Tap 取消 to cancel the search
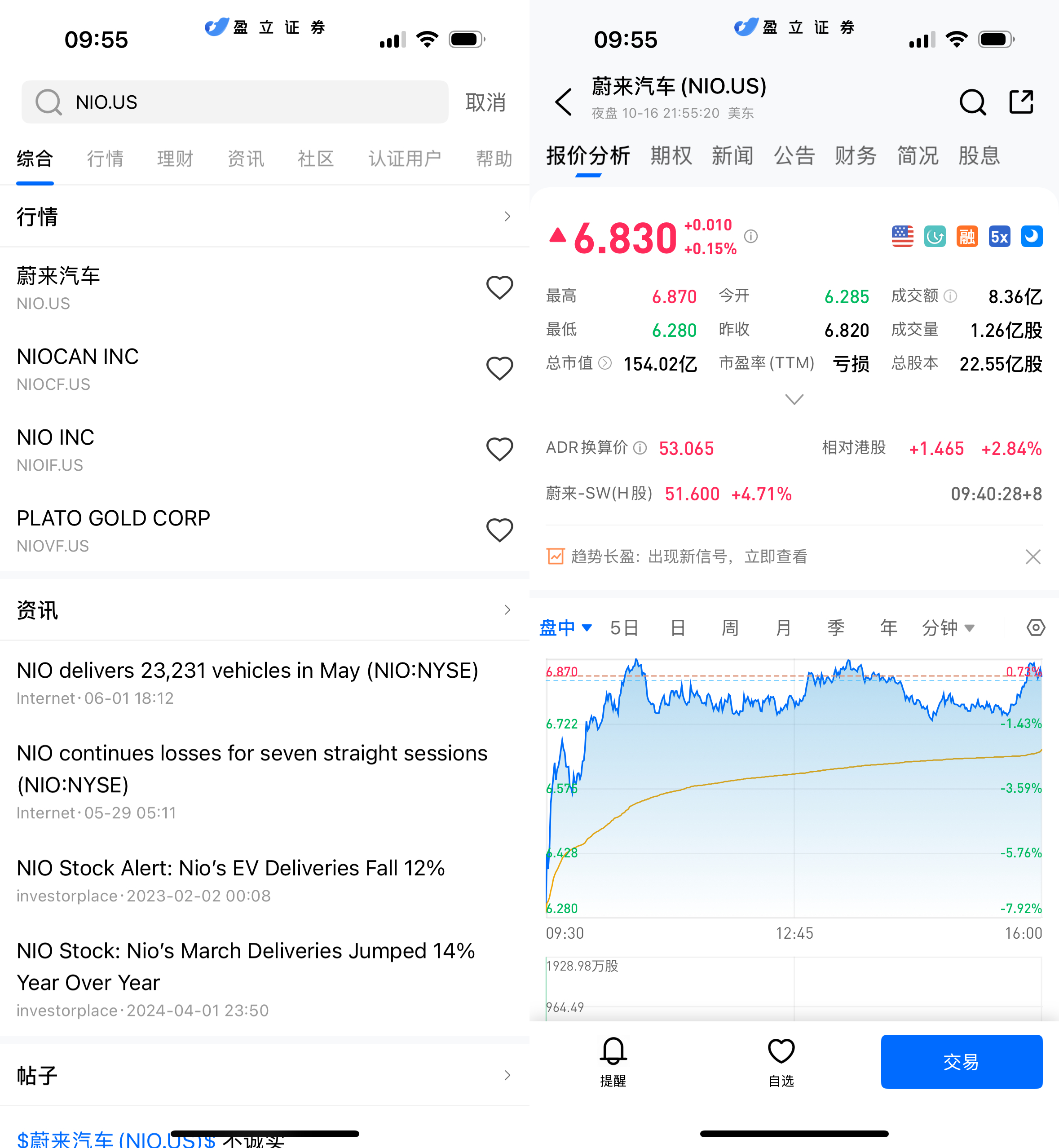The width and height of the screenshot is (1059, 1148). tap(485, 102)
